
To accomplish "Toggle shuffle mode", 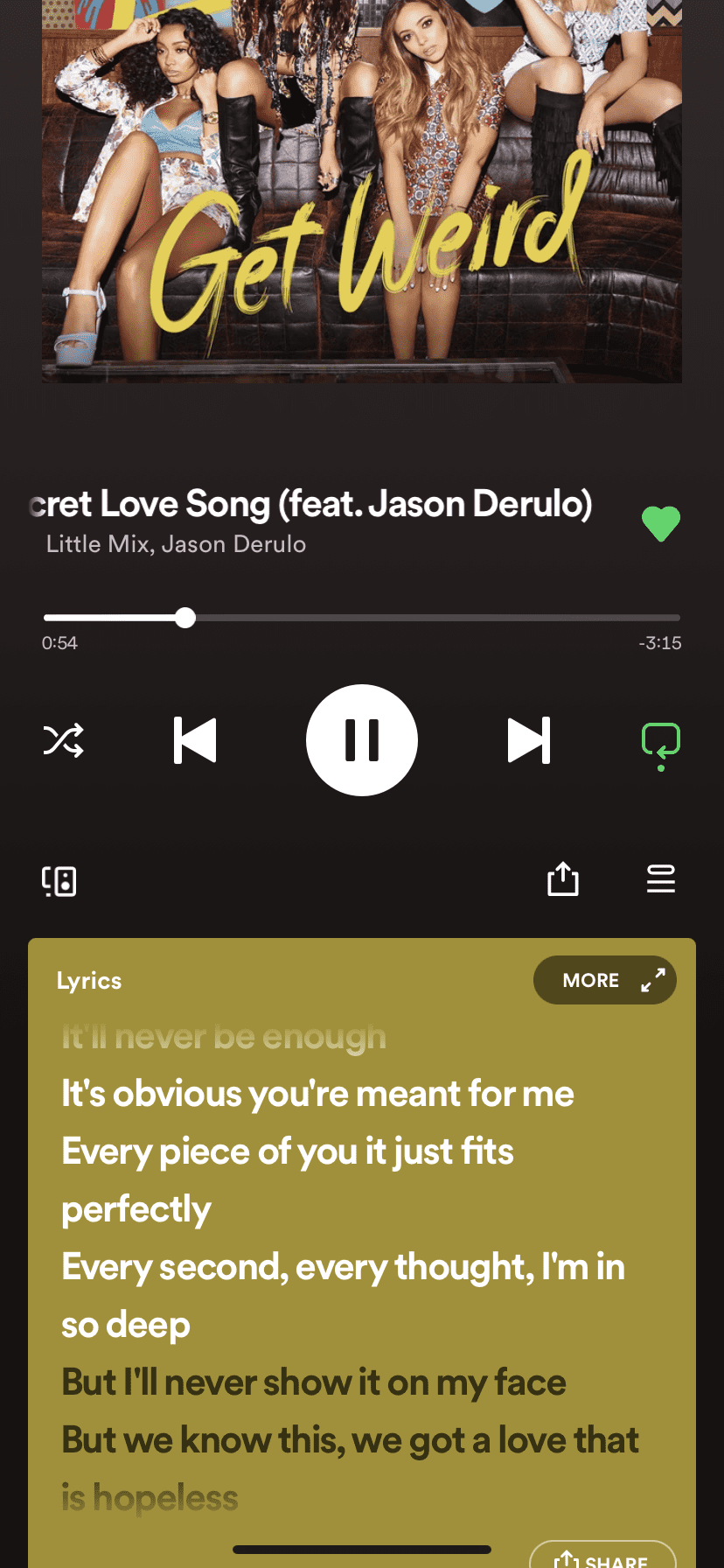I will 64,740.
